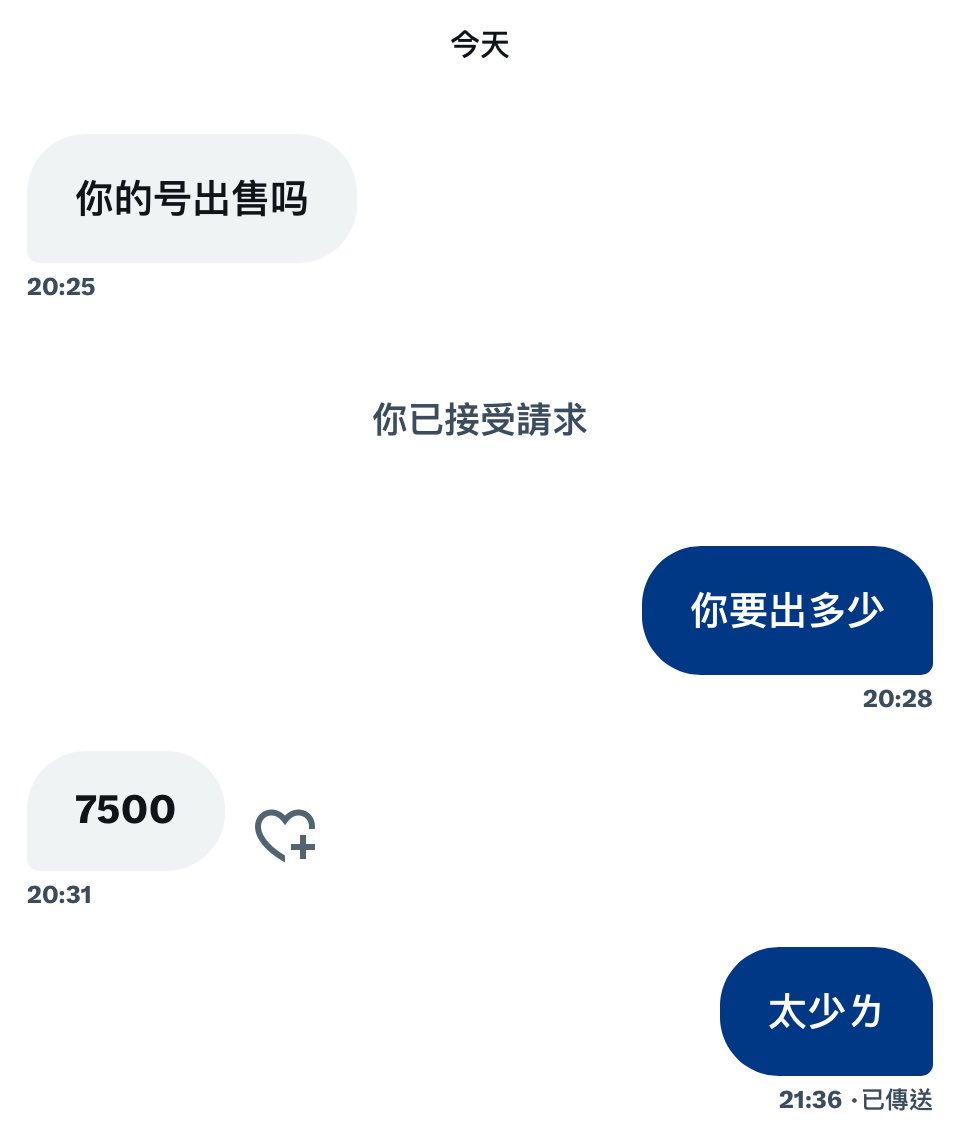Click the 今天 date header
This screenshot has height=1148, width=960.
pyautogui.click(x=479, y=46)
